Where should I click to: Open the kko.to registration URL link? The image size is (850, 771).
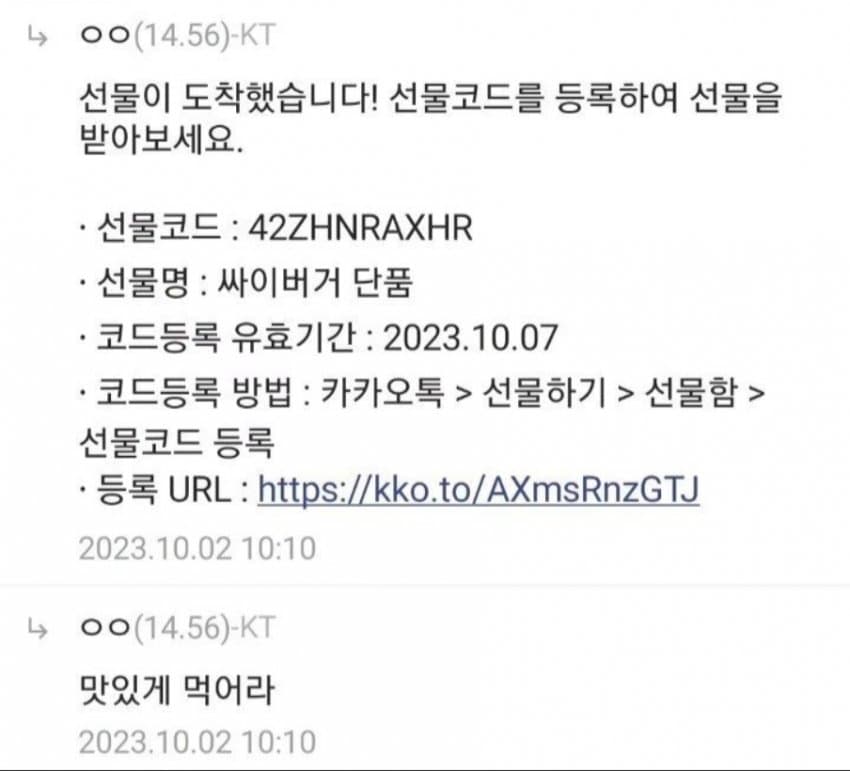pos(478,490)
